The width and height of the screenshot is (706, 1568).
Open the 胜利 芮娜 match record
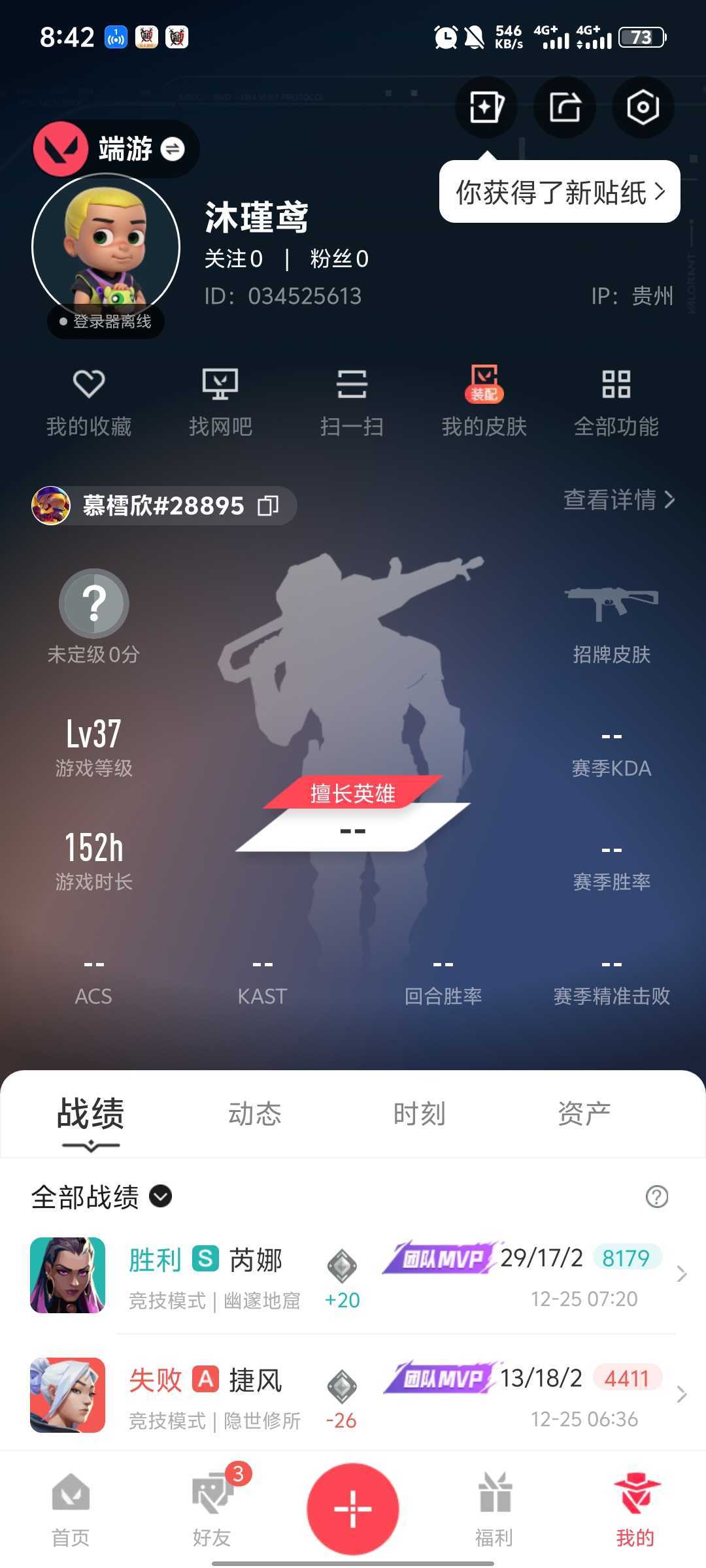pyautogui.click(x=353, y=1275)
